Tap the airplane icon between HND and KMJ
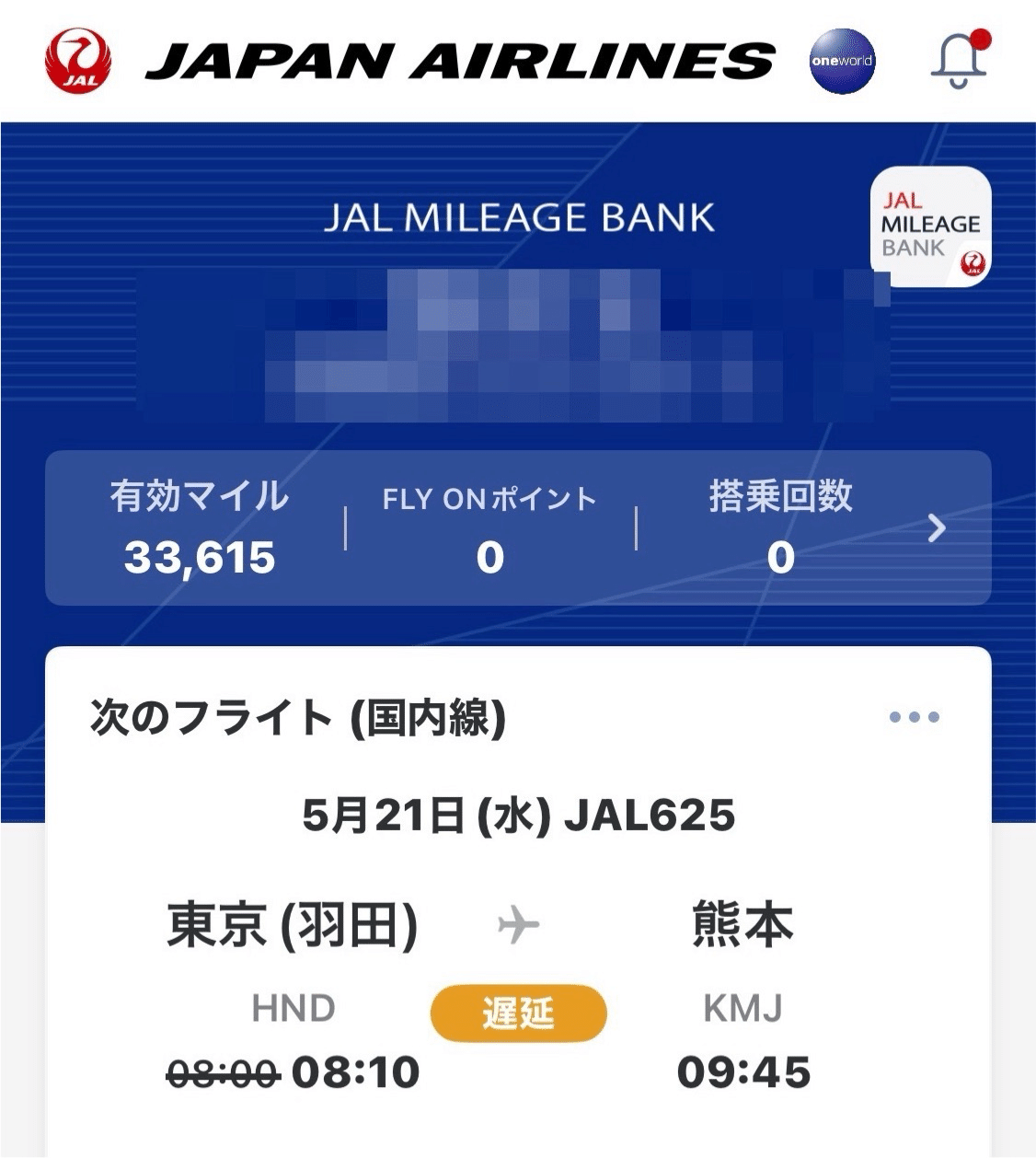Image resolution: width=1036 pixels, height=1158 pixels. (518, 928)
